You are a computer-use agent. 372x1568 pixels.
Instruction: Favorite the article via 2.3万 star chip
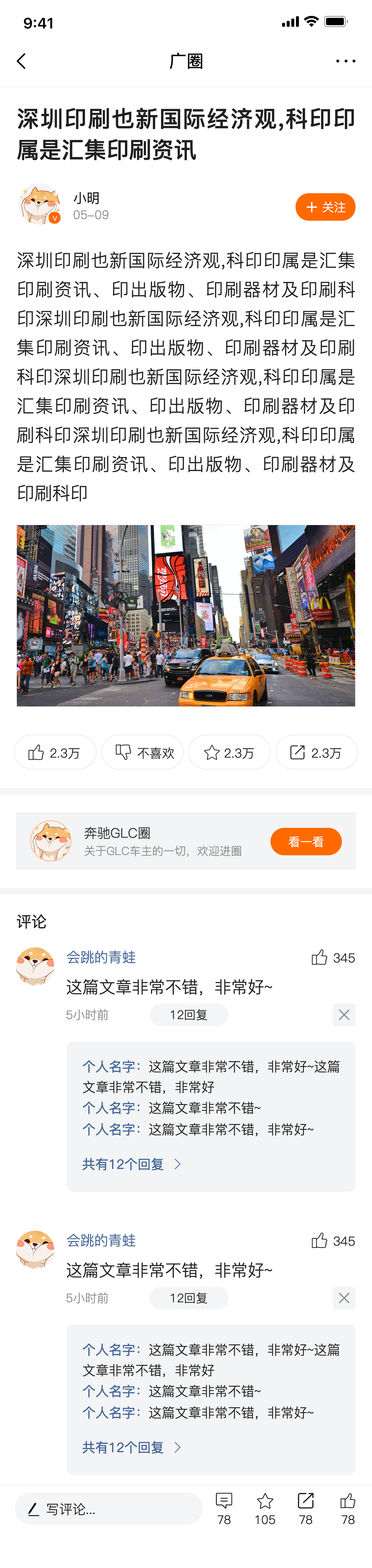point(229,752)
